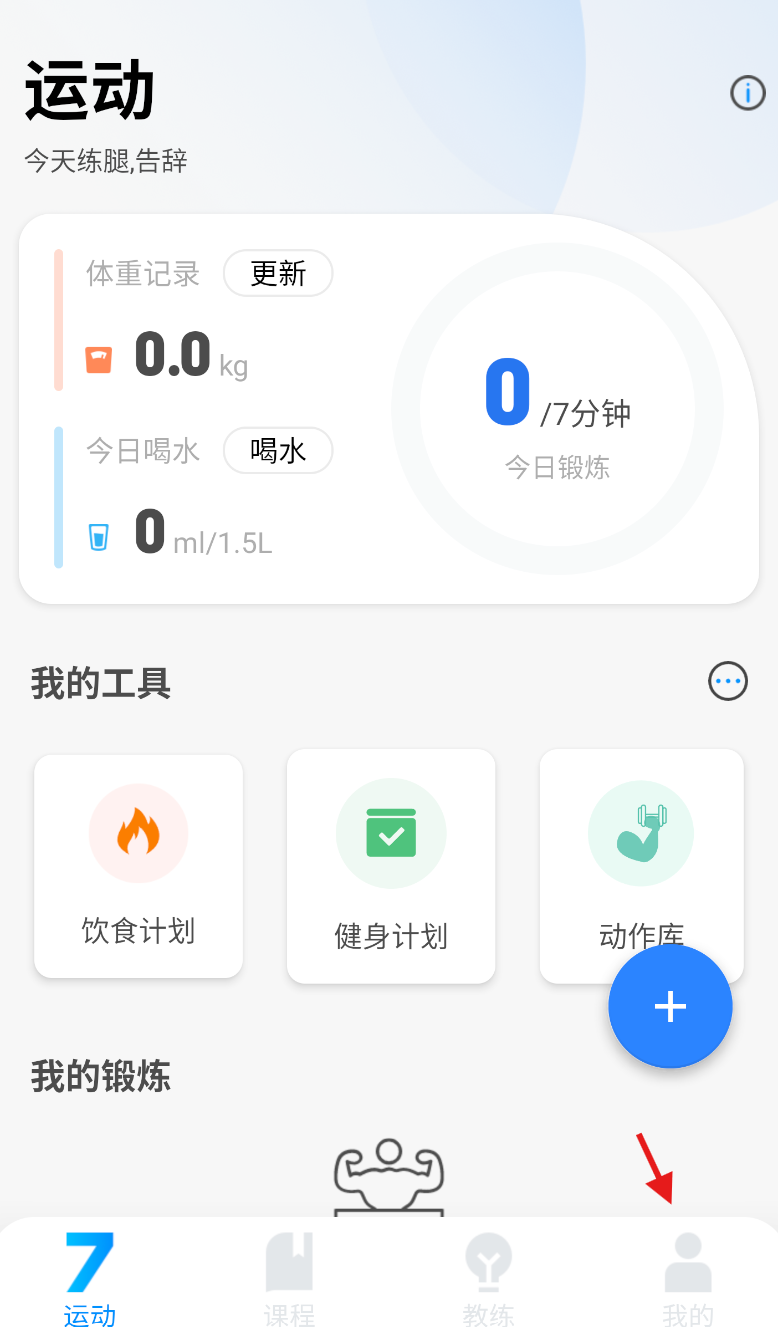The width and height of the screenshot is (778, 1327).
Task: Switch to the 课程 tab
Action: coord(289,1280)
